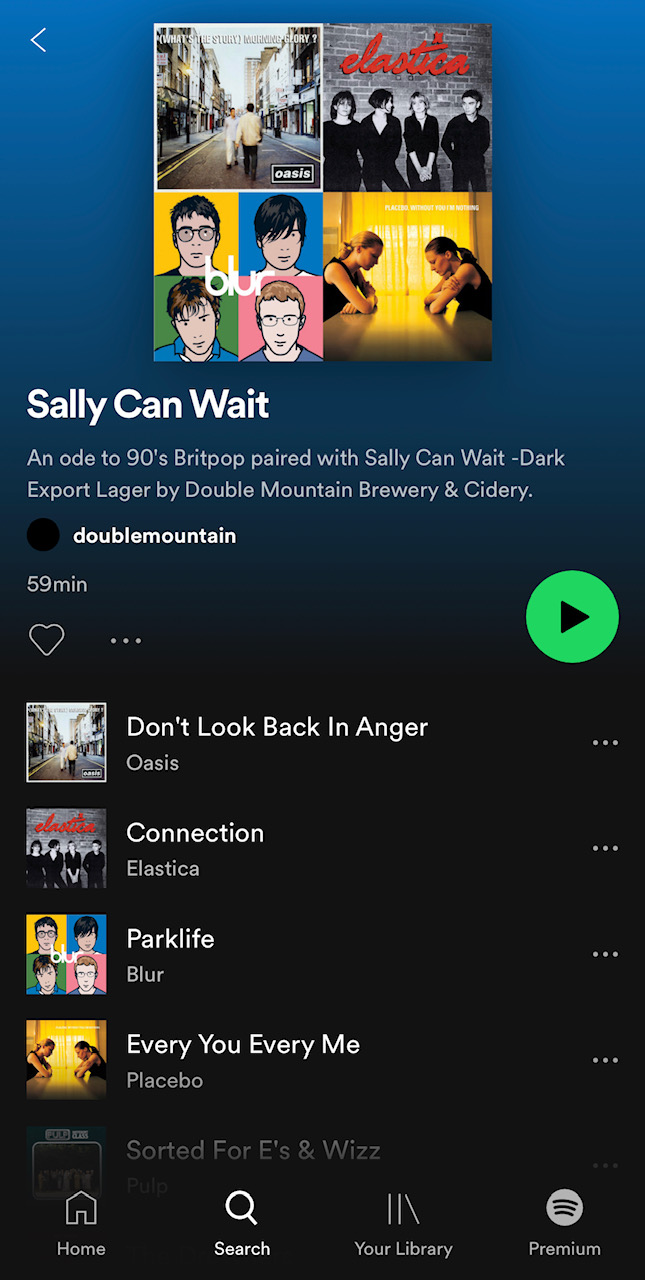645x1280 pixels.
Task: Open more options for Every You Every Me
Action: point(605,1060)
